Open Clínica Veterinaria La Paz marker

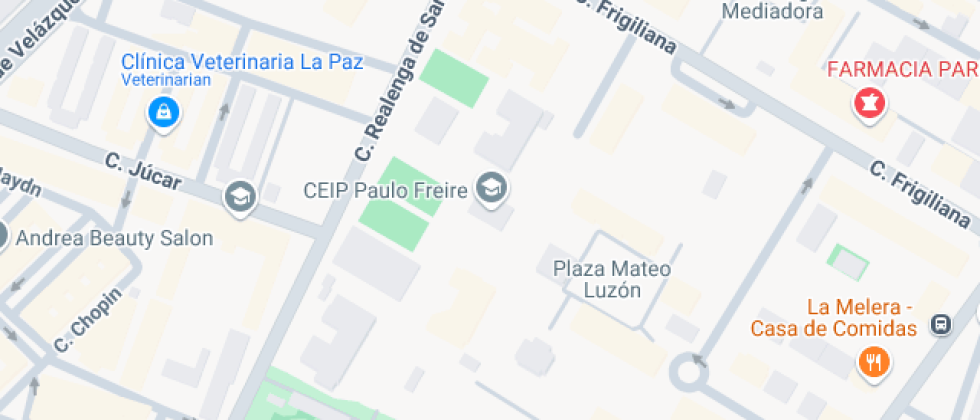click(161, 112)
